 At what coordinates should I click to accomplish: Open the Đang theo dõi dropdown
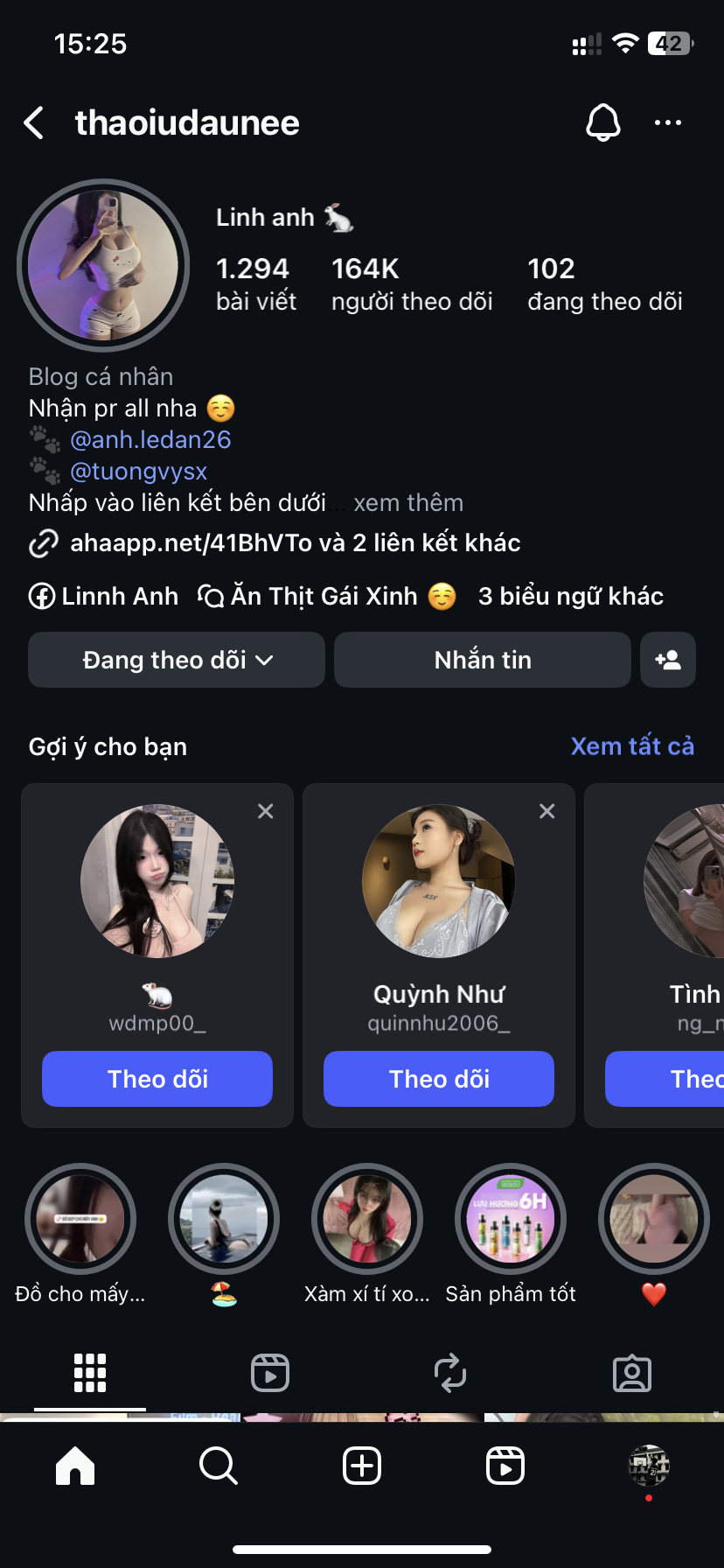[x=177, y=660]
